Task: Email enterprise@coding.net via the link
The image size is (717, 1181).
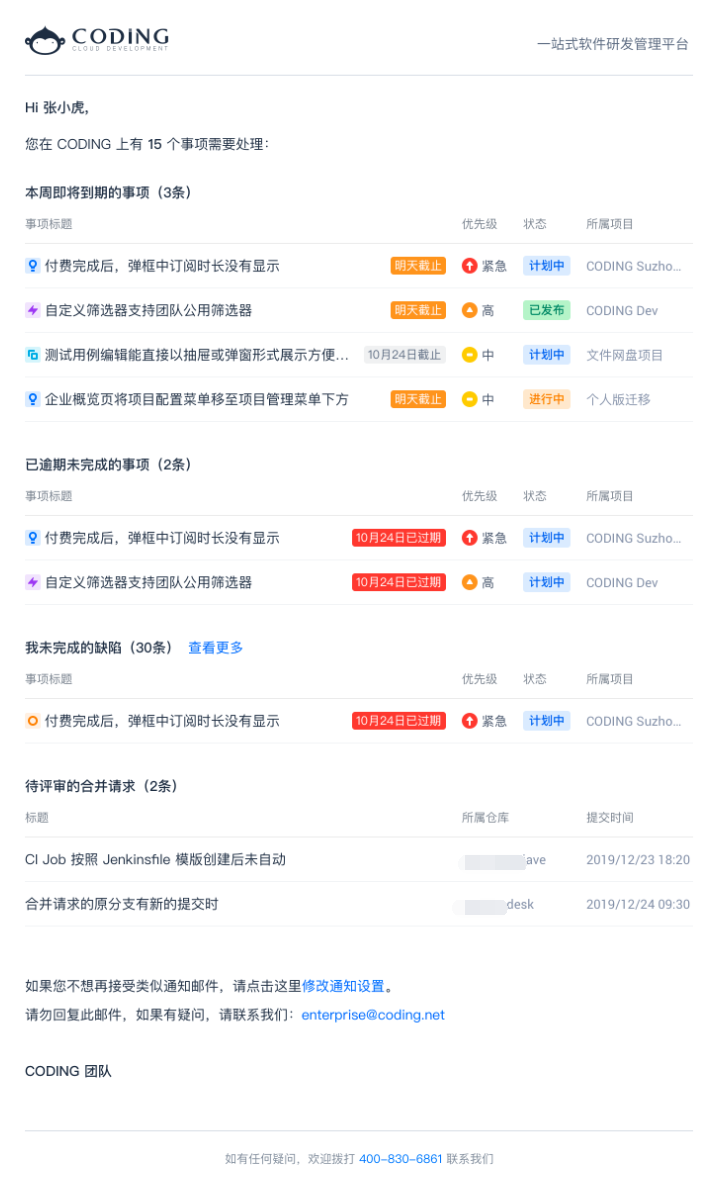Action: point(373,1015)
